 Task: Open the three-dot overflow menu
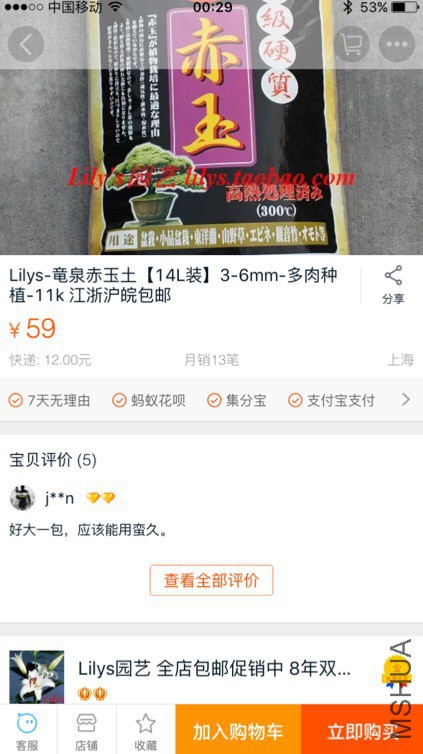397,44
